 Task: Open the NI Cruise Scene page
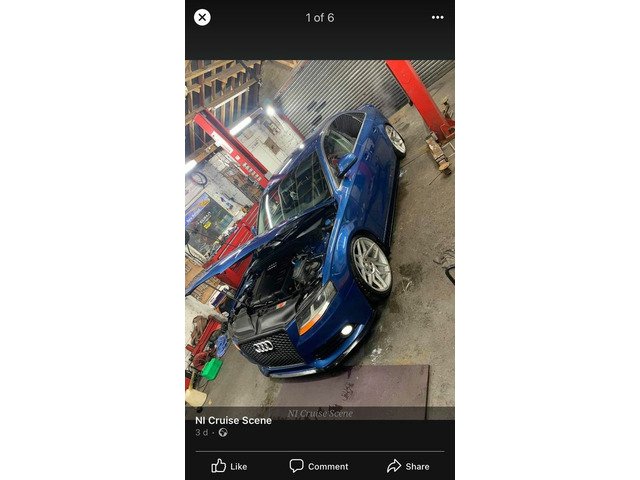point(233,421)
